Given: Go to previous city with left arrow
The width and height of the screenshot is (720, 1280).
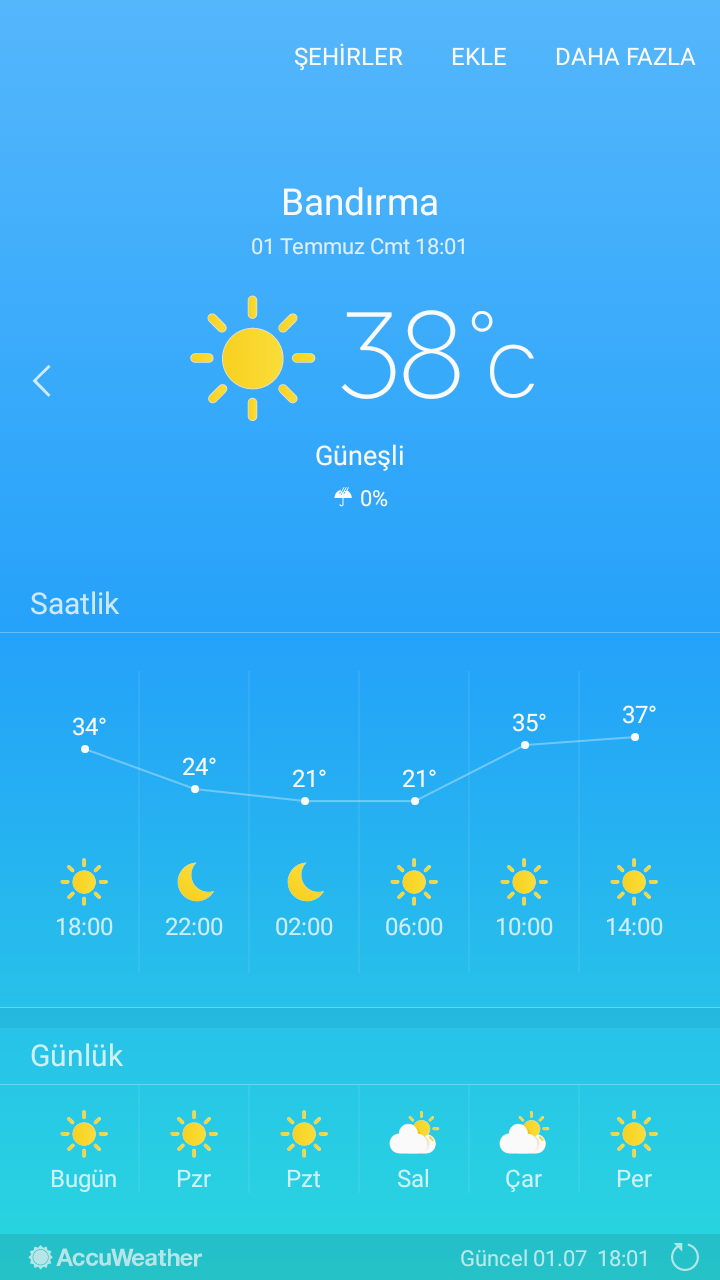Looking at the screenshot, I should [x=42, y=381].
